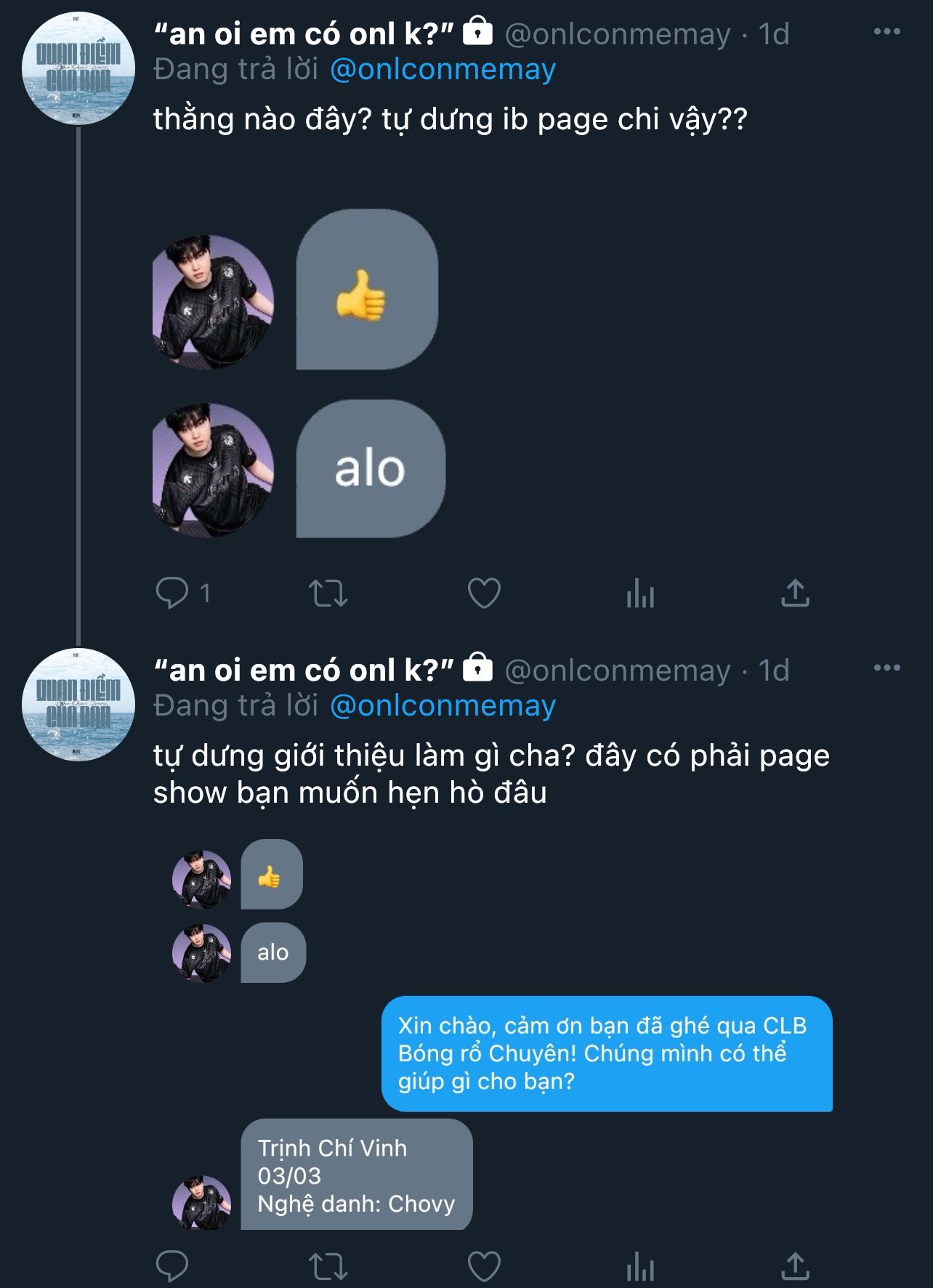Share the "thằng nào đây" tweet

pos(795,593)
